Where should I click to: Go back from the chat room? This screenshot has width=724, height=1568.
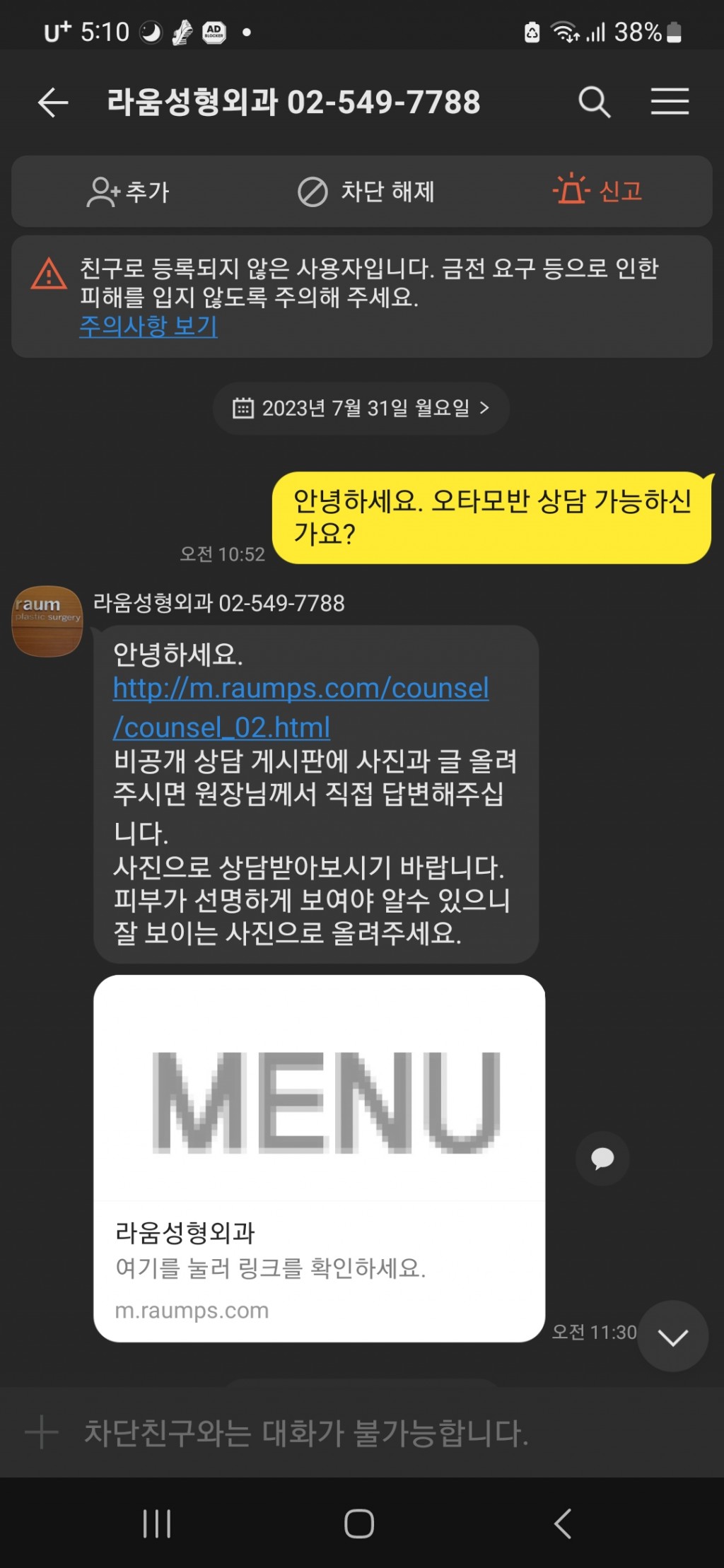point(53,103)
